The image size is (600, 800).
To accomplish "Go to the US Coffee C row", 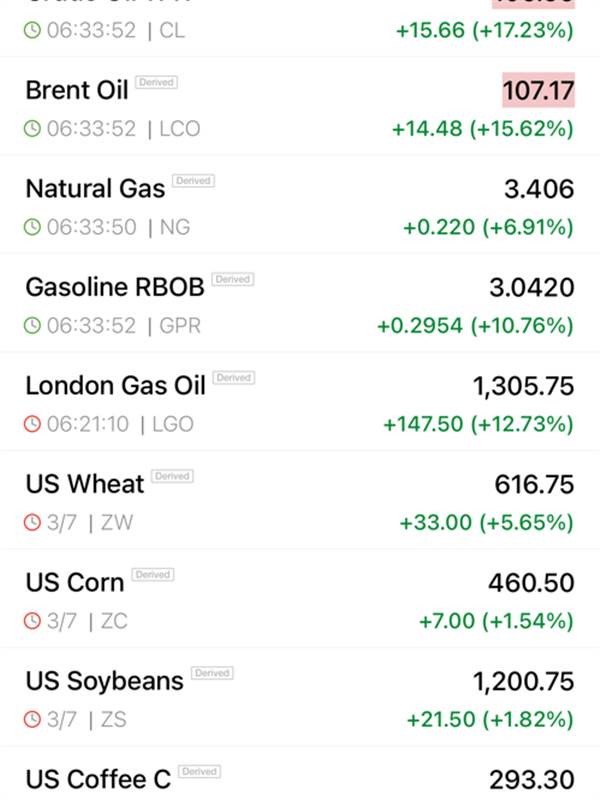I will [x=300, y=778].
